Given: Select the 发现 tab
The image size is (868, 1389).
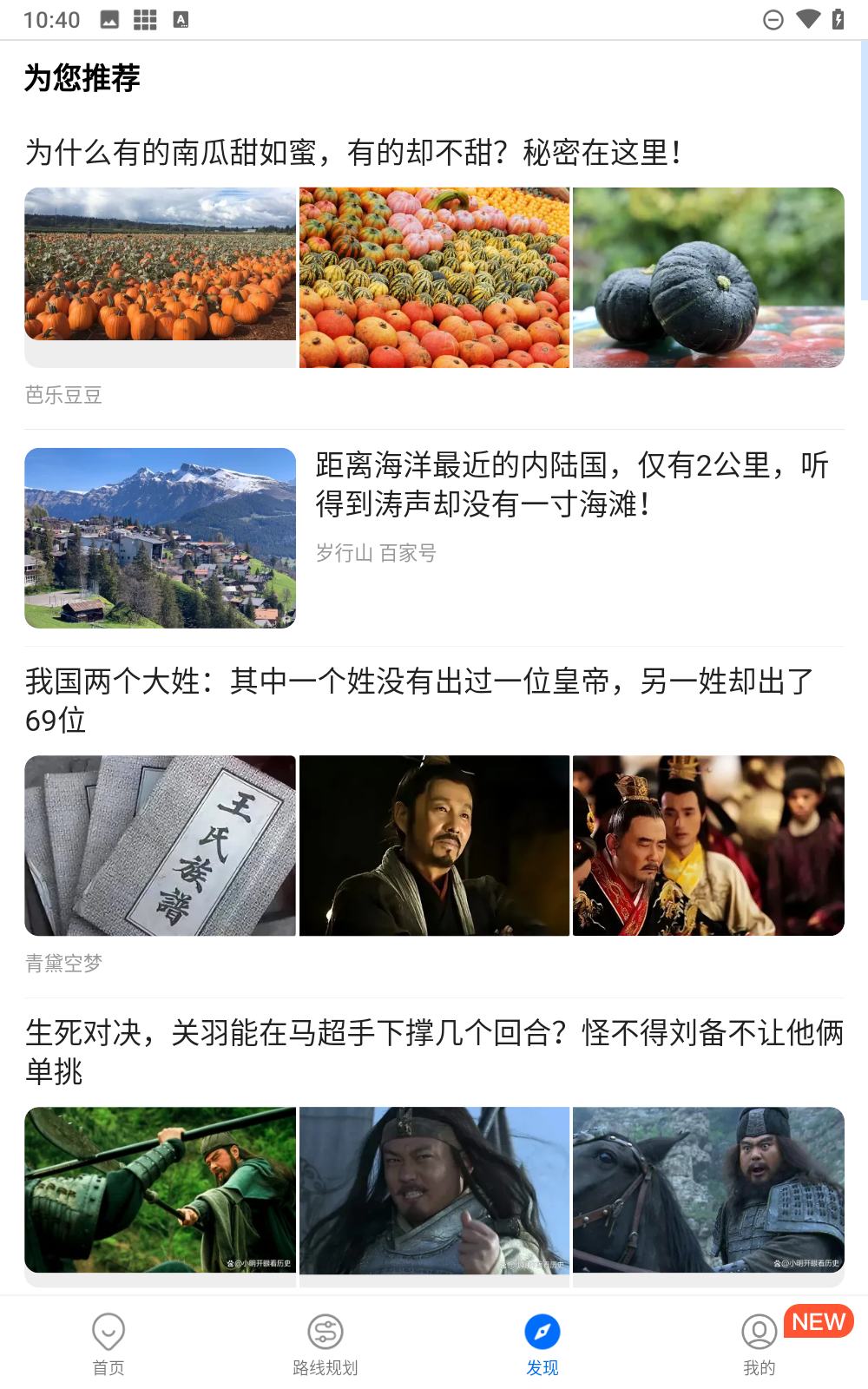Looking at the screenshot, I should 542,1343.
